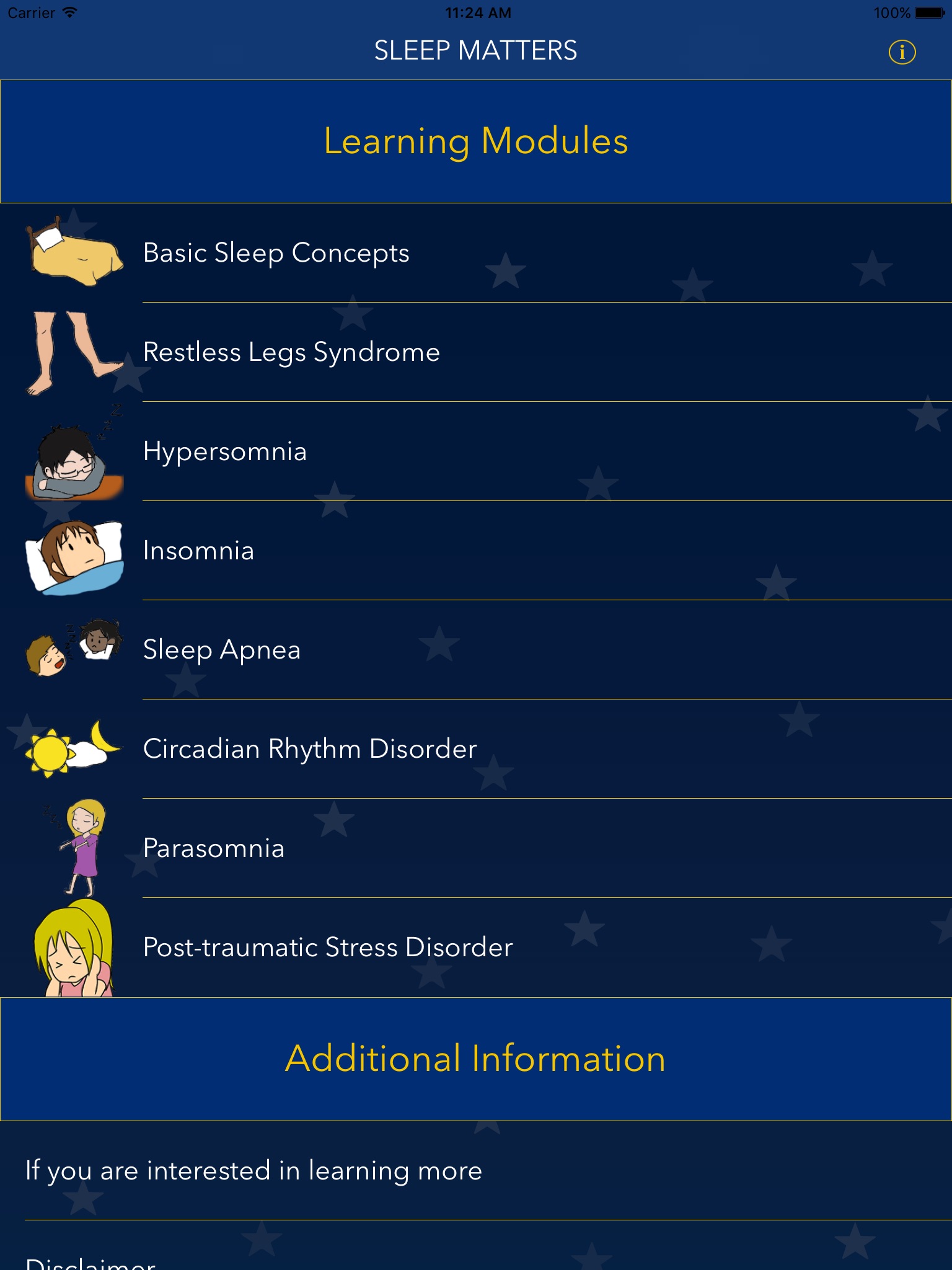Screen dimensions: 952x1270
Task: Select Circadian Rhythm Disorder module
Action: 476,749
